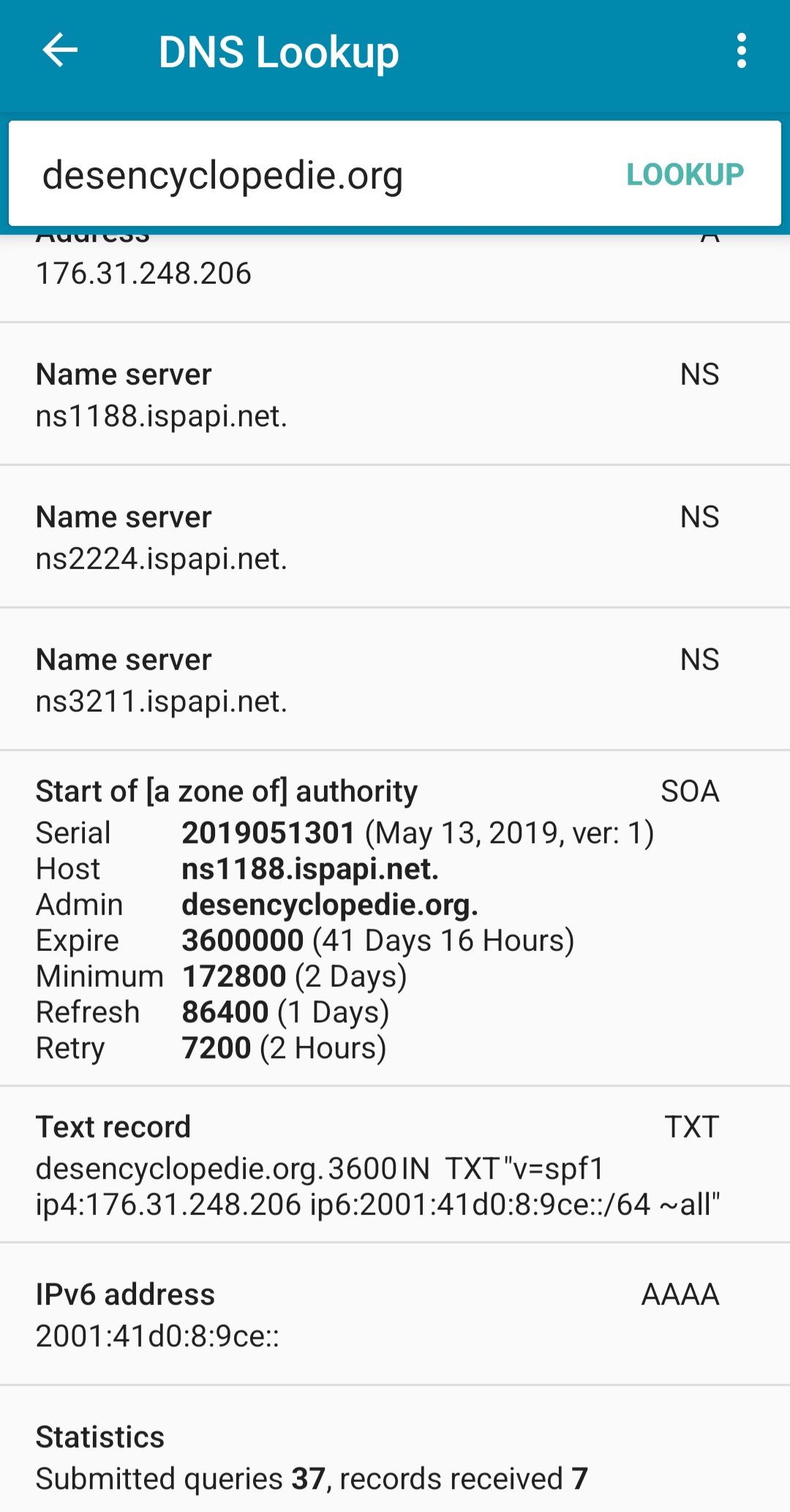Edit the desencyclopedie.org domain field
This screenshot has height=1512, width=790.
293,176
